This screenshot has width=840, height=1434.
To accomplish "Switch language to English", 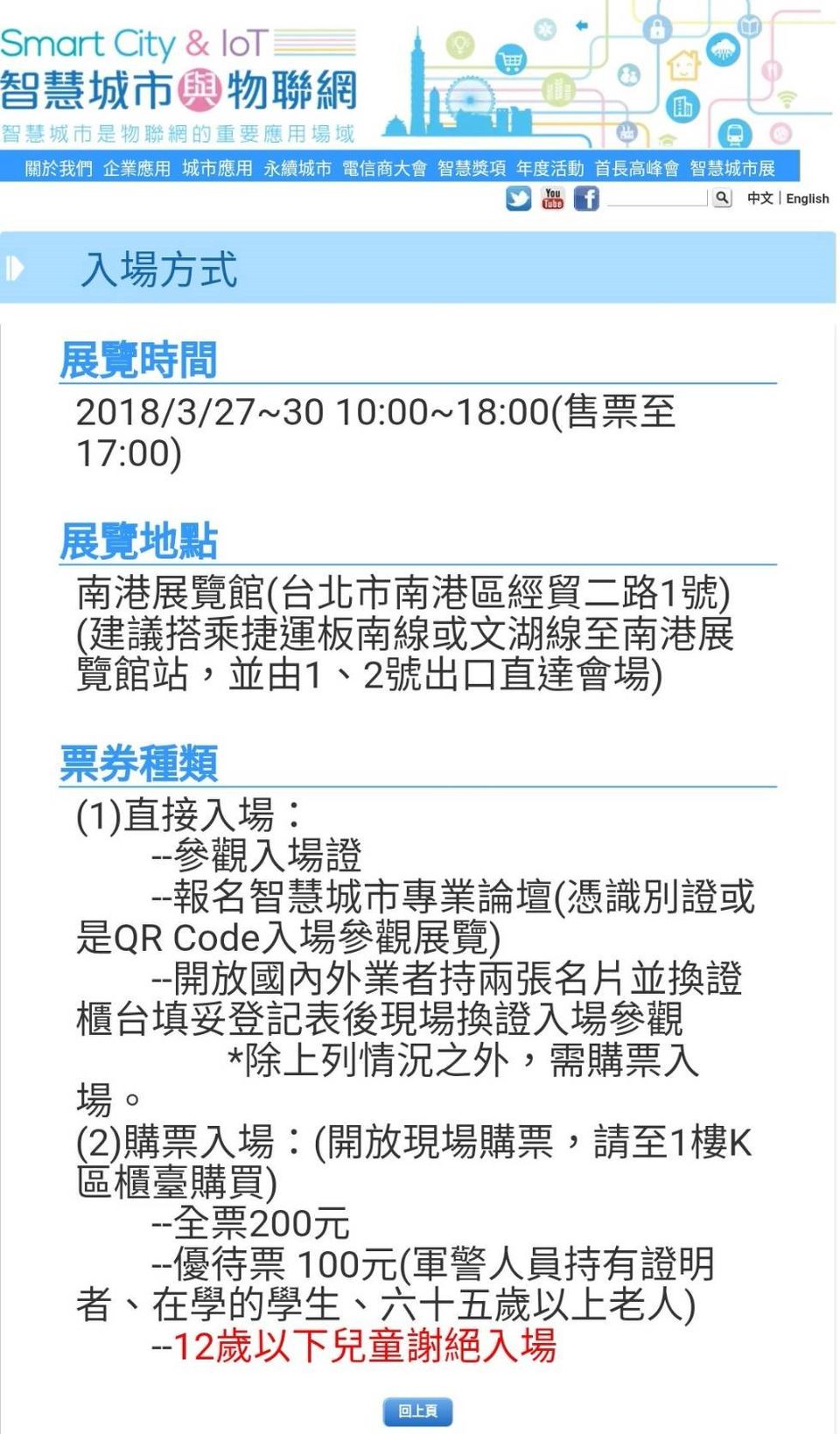I will click(807, 199).
